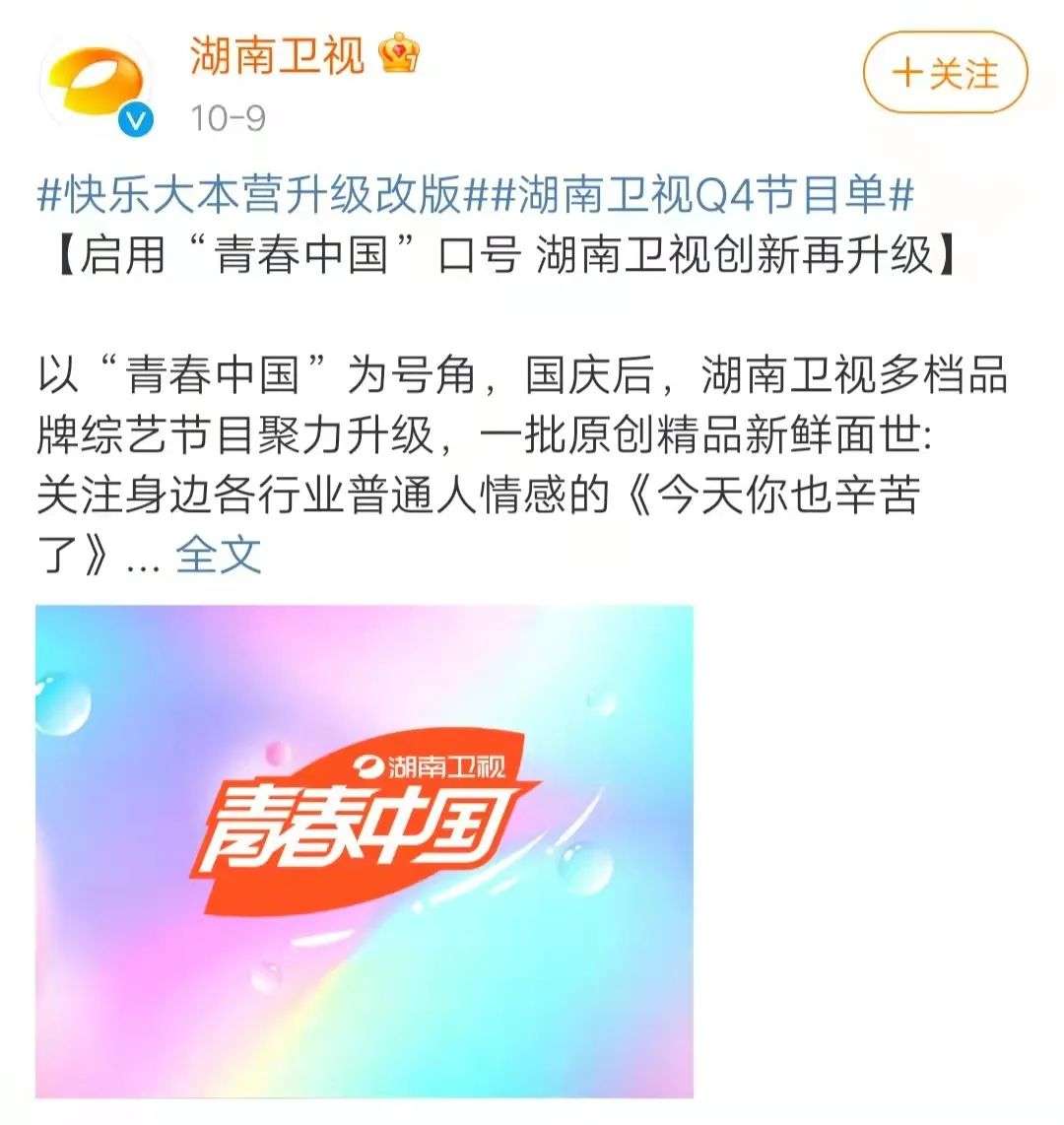Open hashtag #湖南卫视Q4节目单#

coord(701,196)
